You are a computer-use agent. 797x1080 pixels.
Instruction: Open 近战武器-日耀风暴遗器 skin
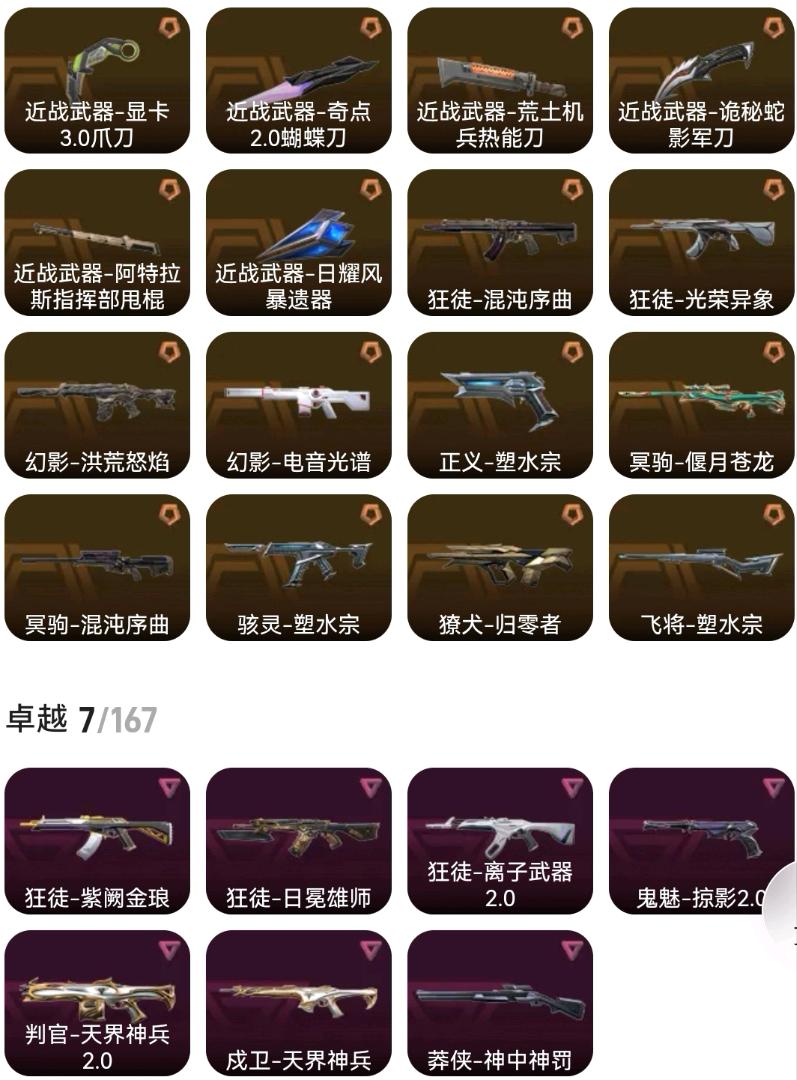pyautogui.click(x=298, y=242)
